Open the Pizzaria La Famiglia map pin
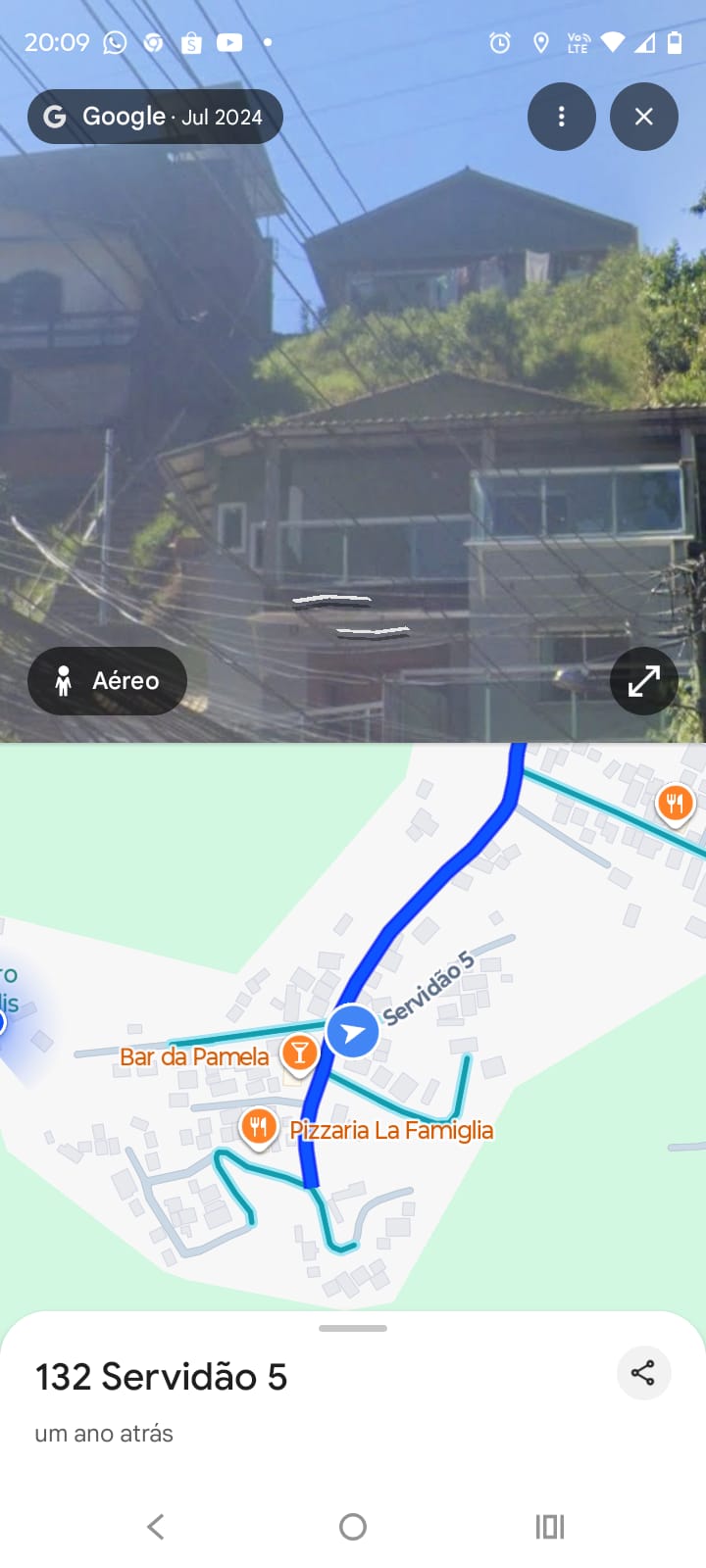Image resolution: width=706 pixels, height=1568 pixels. pos(258,1127)
